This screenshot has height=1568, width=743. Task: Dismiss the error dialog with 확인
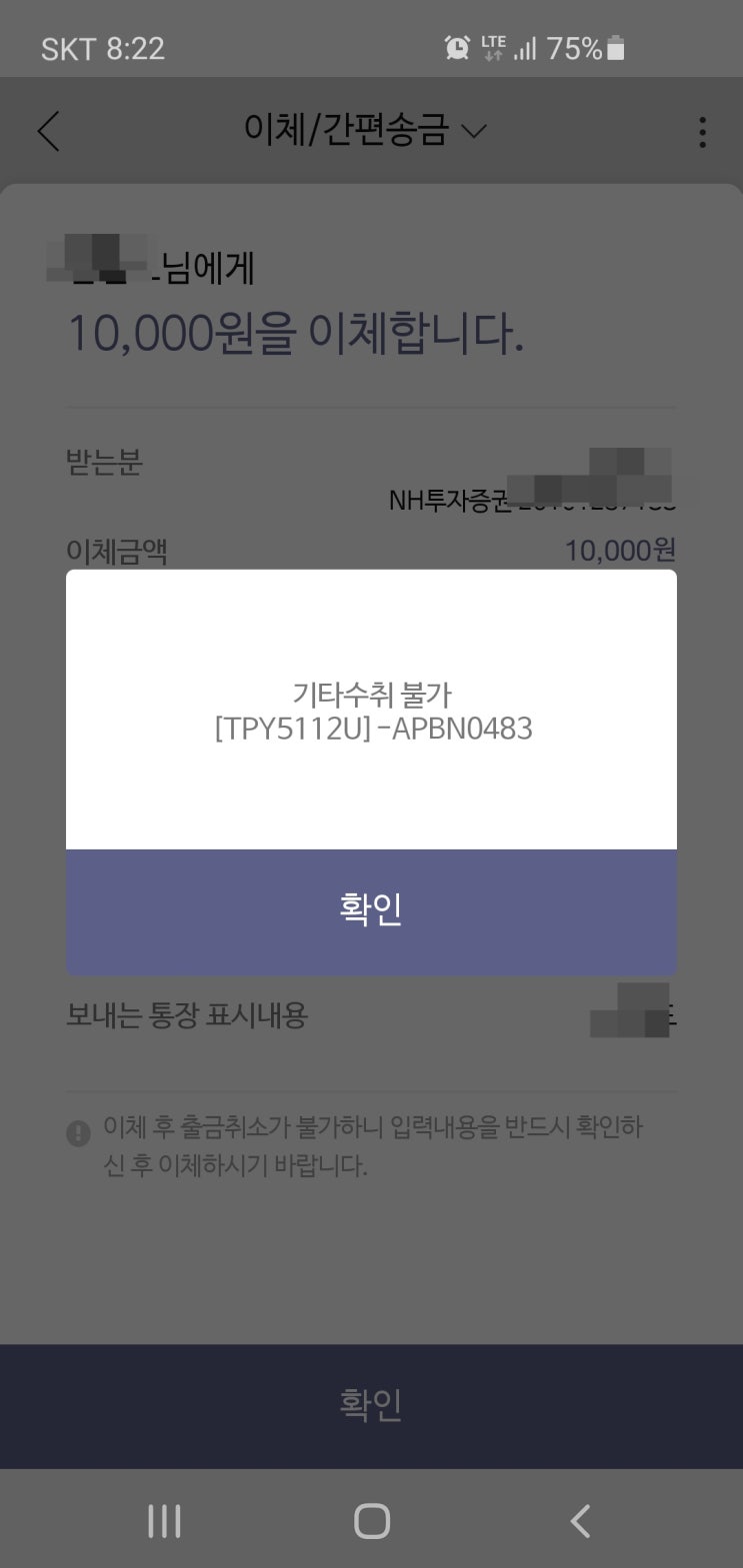tap(371, 910)
